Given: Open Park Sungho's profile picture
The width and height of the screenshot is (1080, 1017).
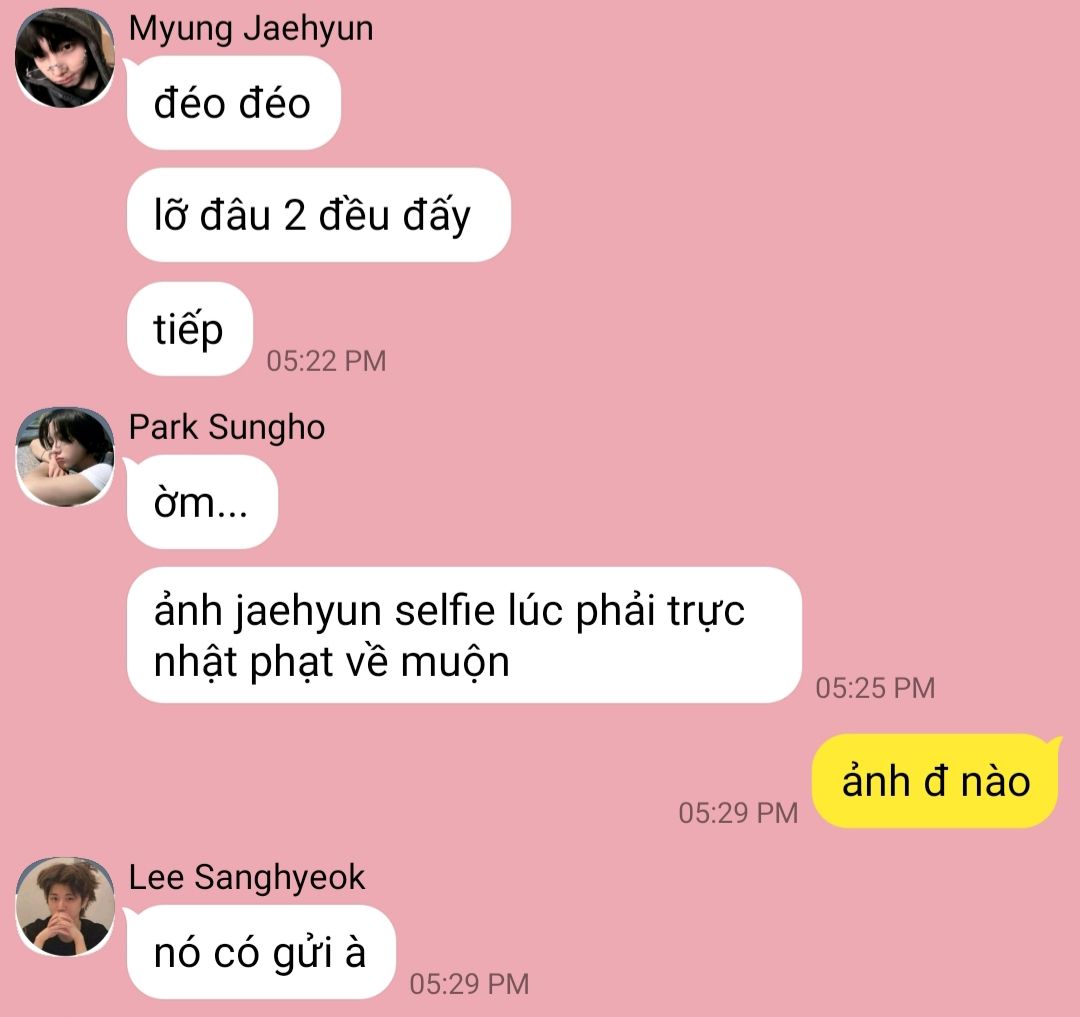Looking at the screenshot, I should 65,456.
